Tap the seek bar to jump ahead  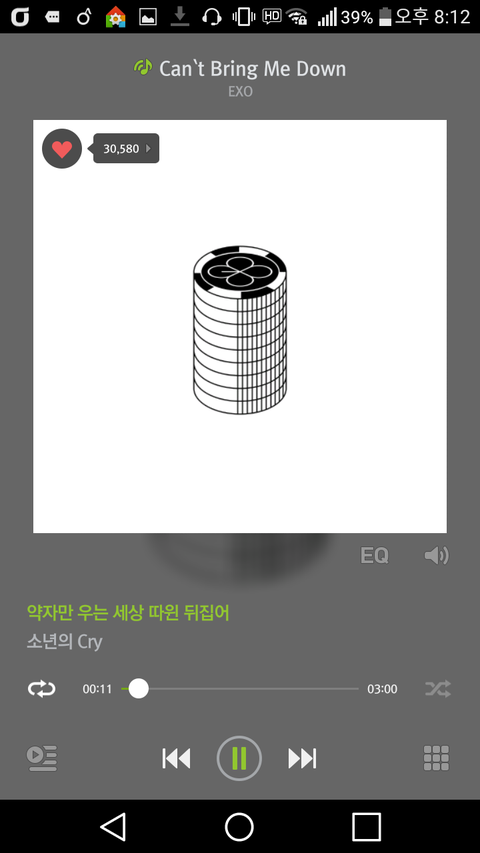[240, 689]
